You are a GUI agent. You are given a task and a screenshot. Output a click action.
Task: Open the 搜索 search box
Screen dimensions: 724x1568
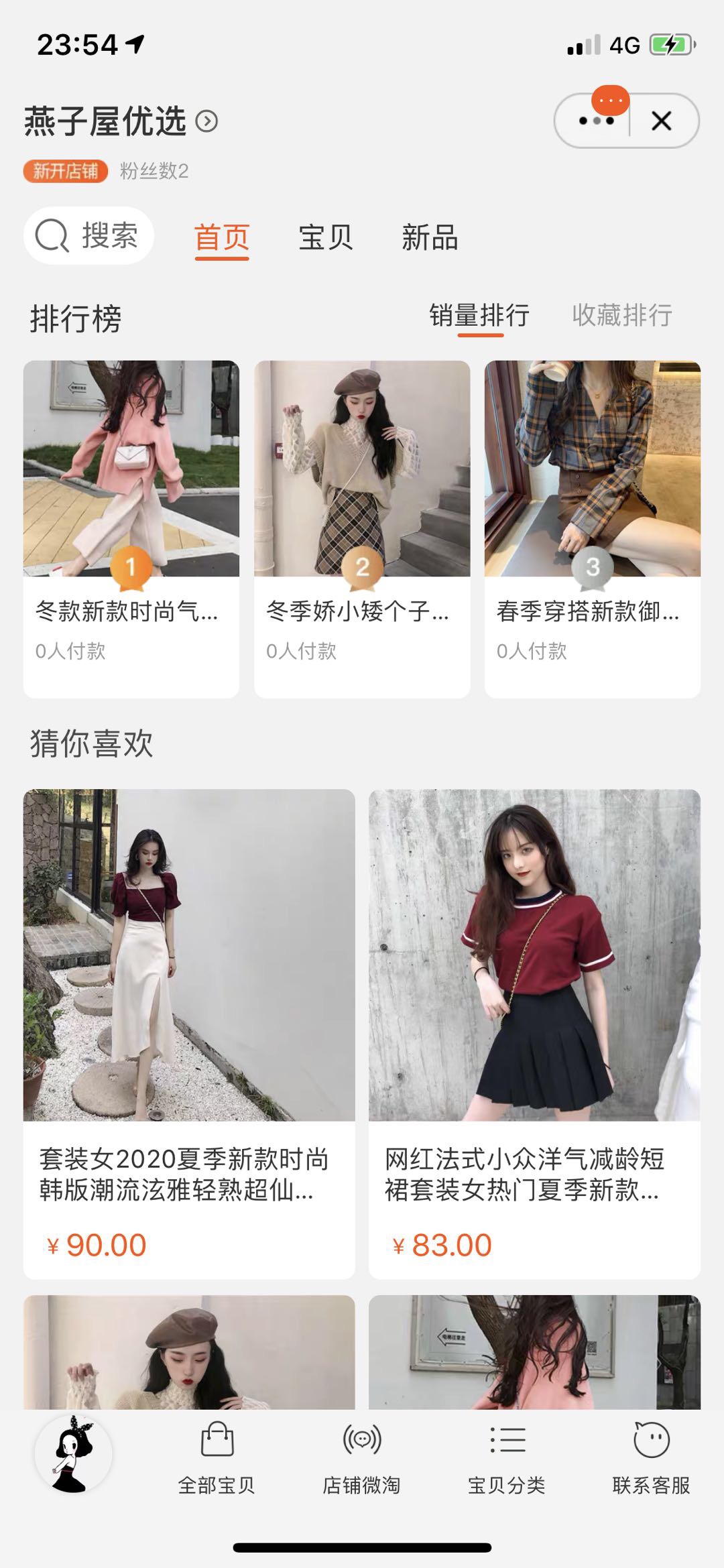point(89,236)
